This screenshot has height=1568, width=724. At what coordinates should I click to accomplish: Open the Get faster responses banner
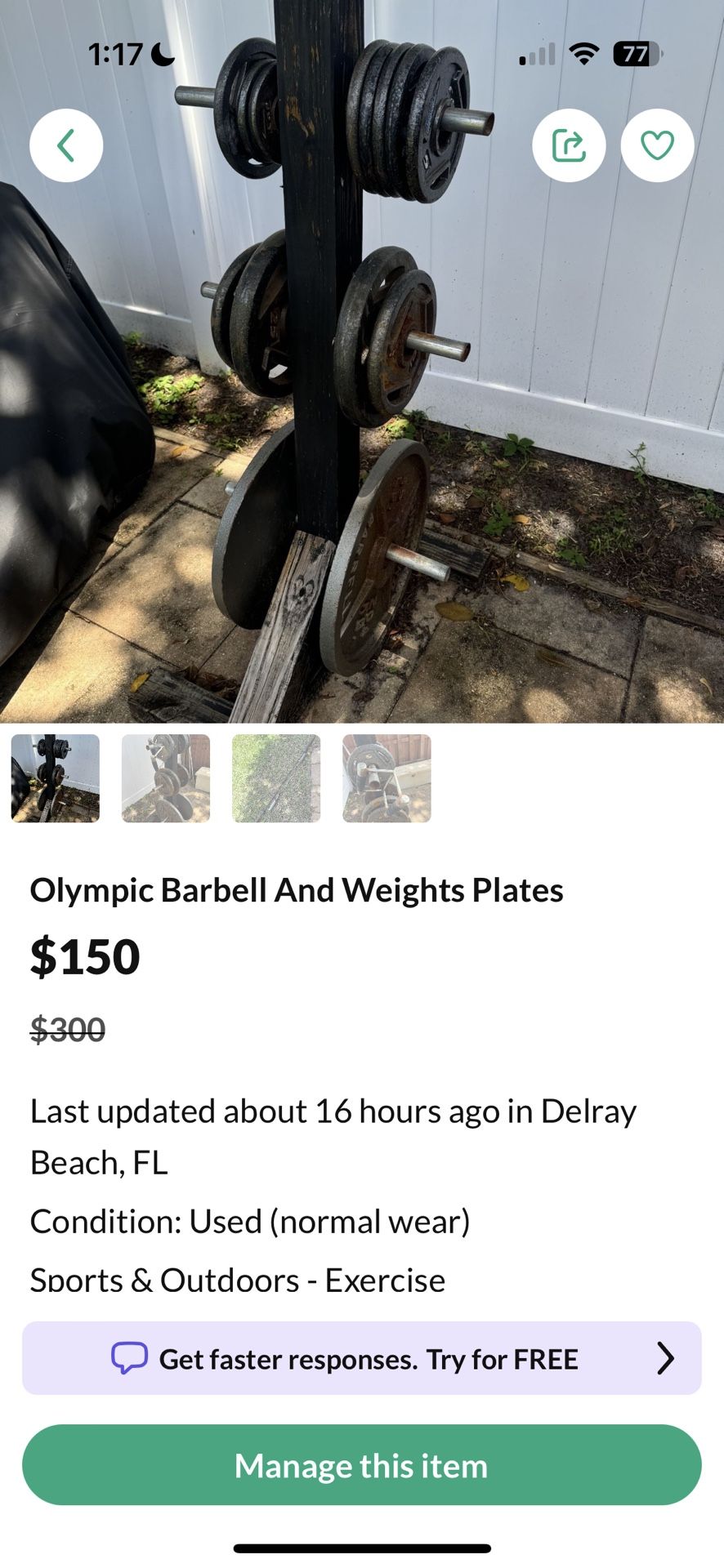362,1359
